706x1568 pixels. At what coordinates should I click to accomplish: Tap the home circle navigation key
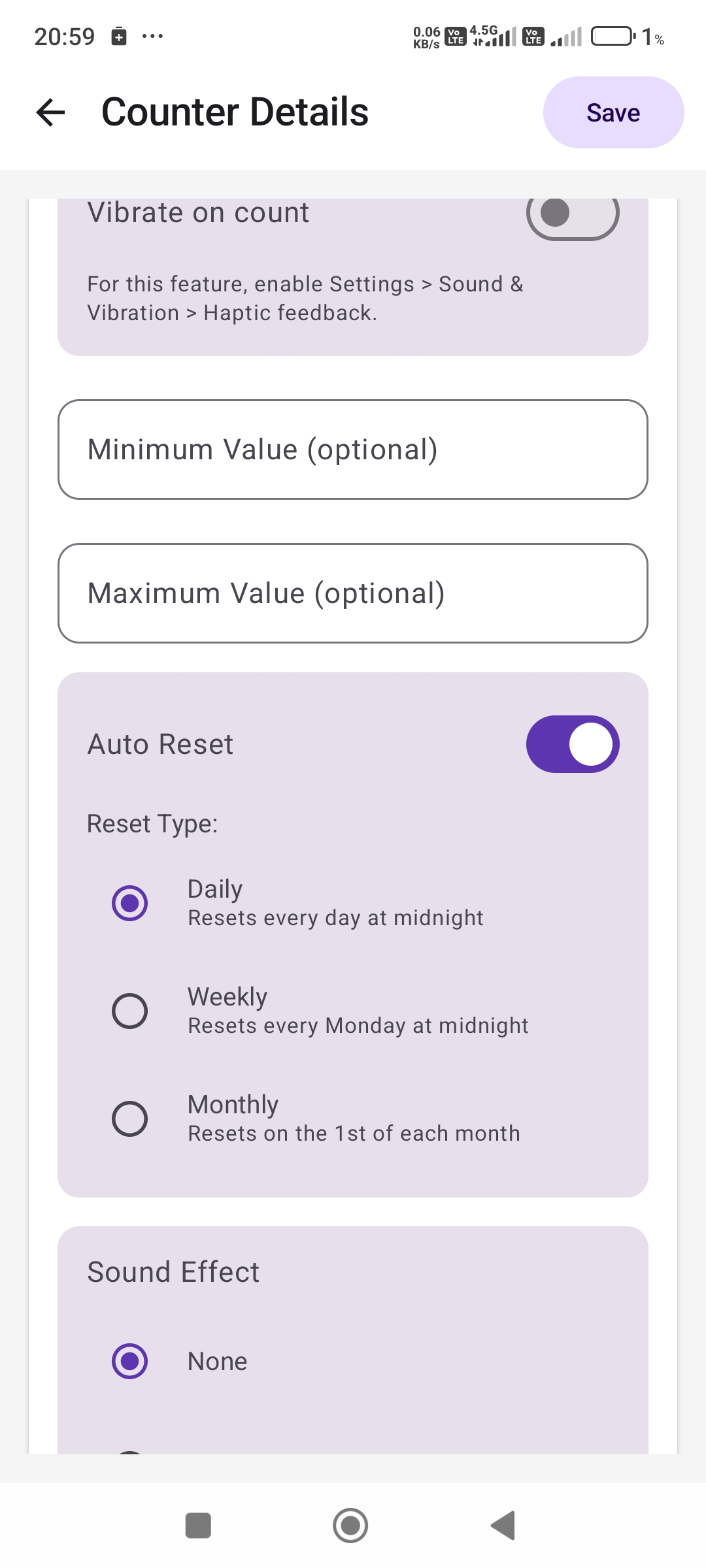(x=350, y=1525)
